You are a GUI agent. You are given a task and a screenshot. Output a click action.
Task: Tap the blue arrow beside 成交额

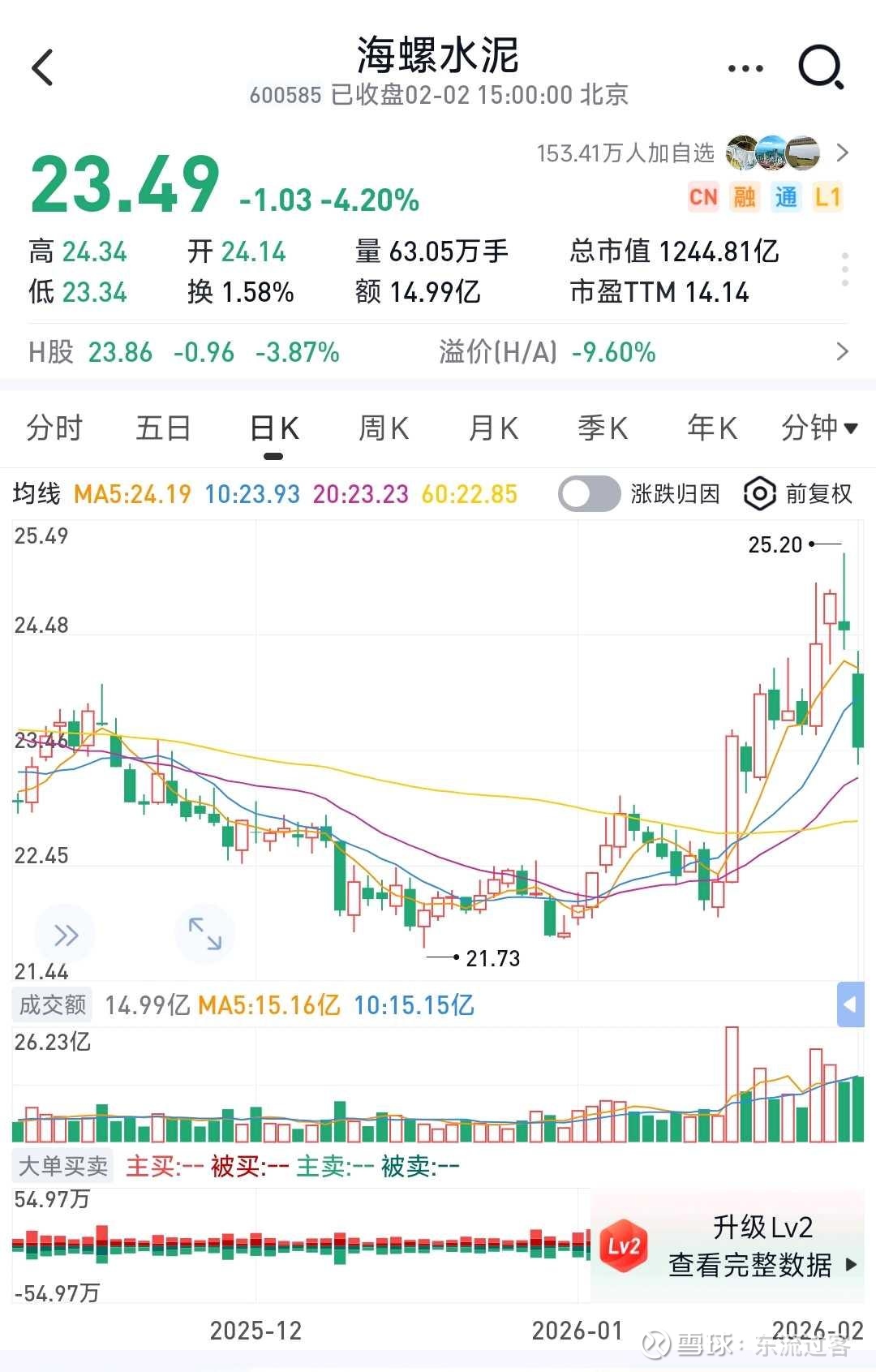(849, 1004)
